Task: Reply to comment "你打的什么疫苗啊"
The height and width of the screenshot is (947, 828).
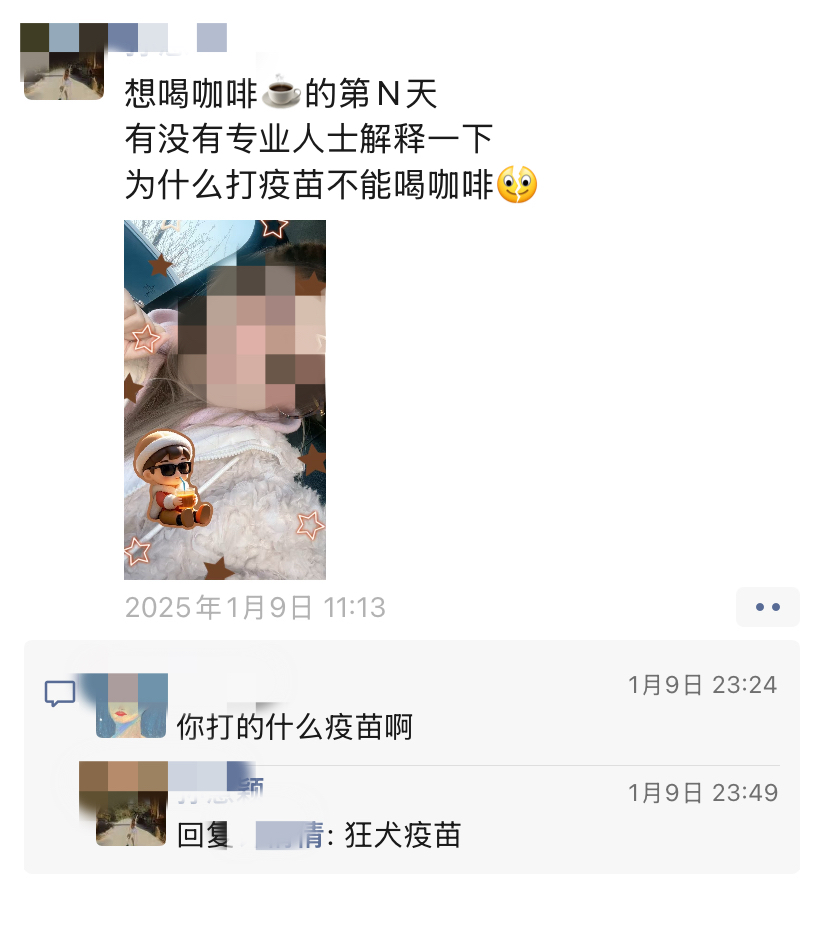Action: click(x=294, y=727)
